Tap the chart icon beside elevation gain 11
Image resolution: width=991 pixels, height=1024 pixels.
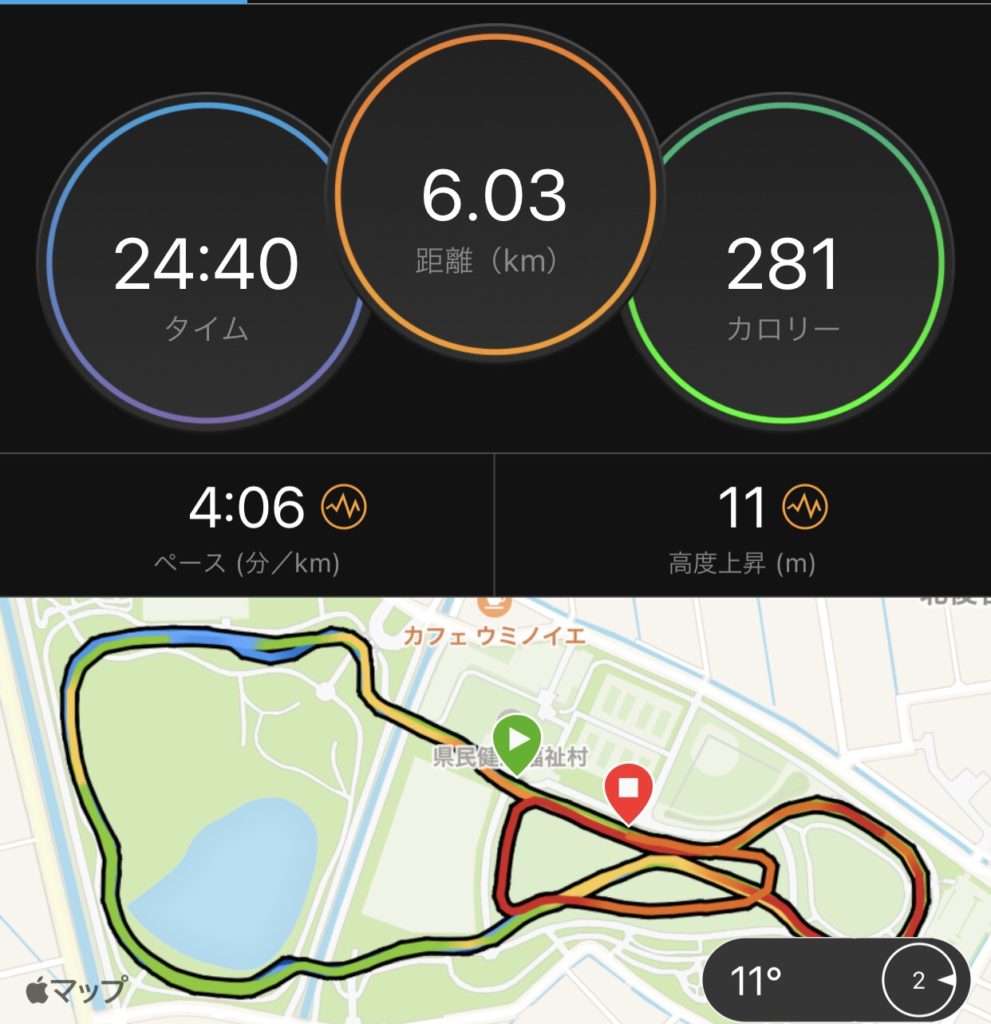click(805, 509)
